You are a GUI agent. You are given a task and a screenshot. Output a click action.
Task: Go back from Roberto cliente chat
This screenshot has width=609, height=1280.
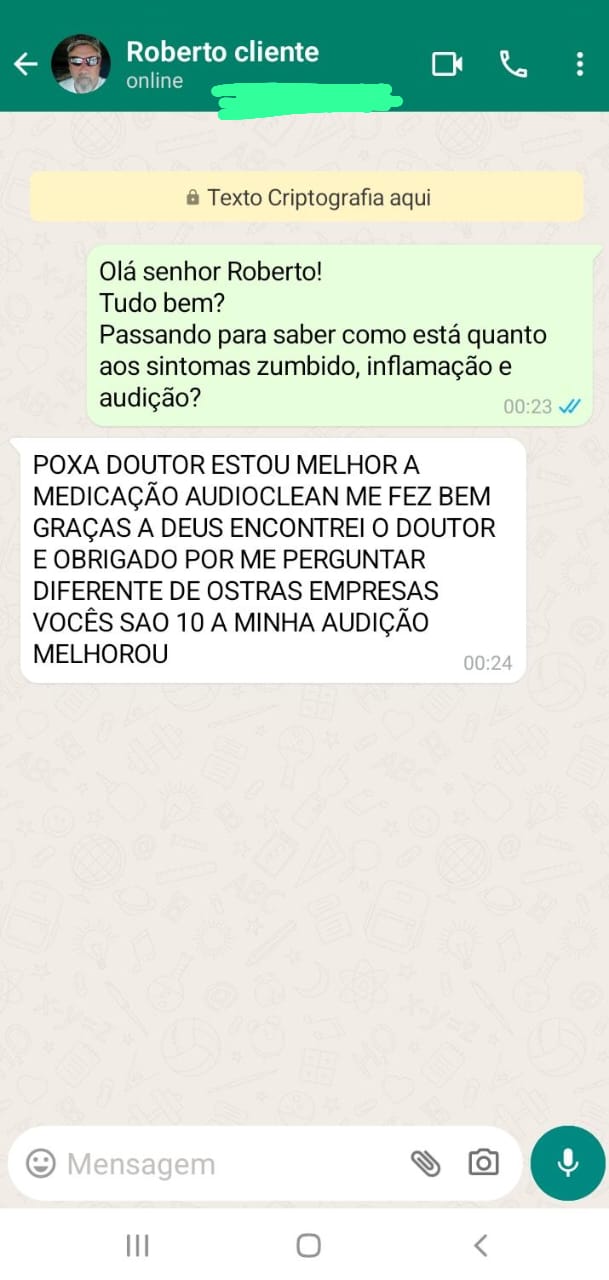click(x=25, y=65)
